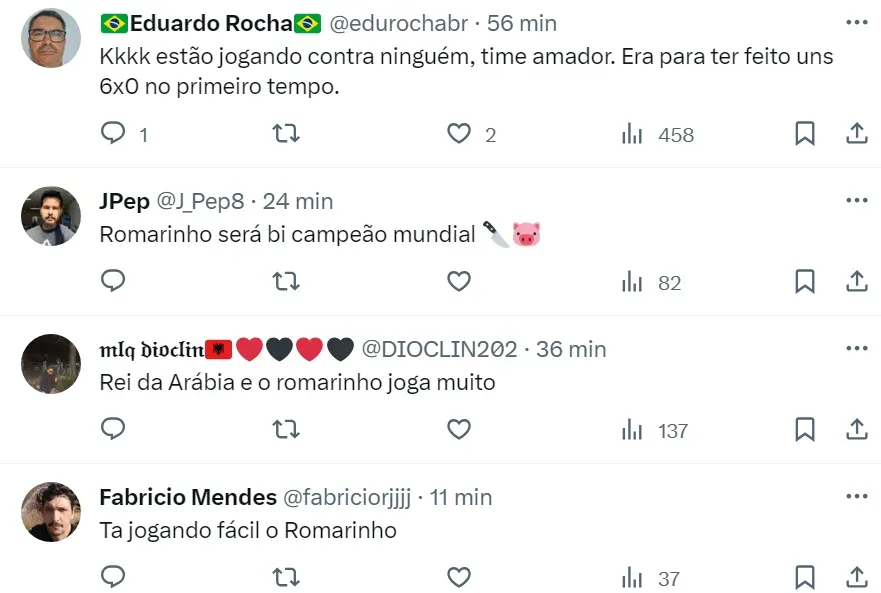This screenshot has height=593, width=881.
Task: Bookmark Eduardo Rocha's tweet
Action: coord(805,134)
